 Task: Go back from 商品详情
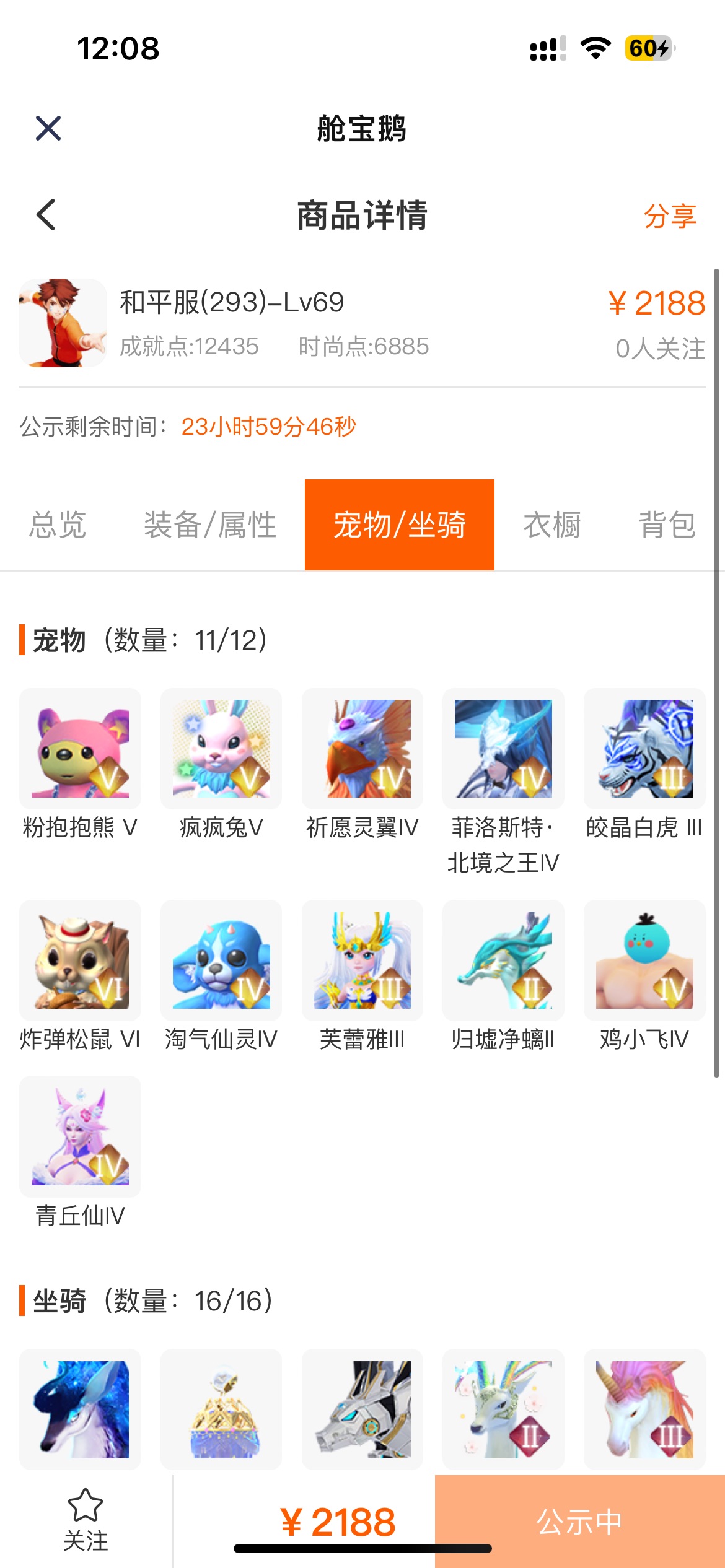coord(46,215)
